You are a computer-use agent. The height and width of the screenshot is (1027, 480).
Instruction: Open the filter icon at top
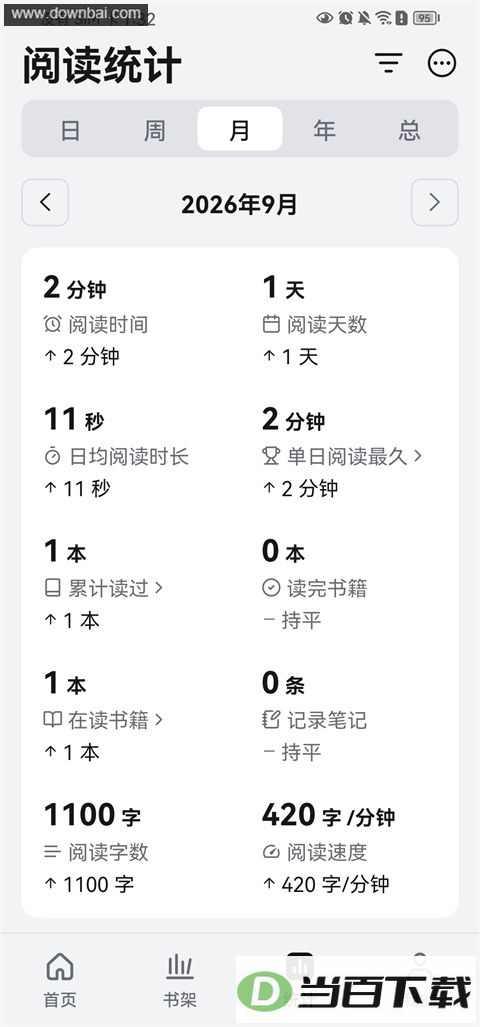pyautogui.click(x=388, y=63)
